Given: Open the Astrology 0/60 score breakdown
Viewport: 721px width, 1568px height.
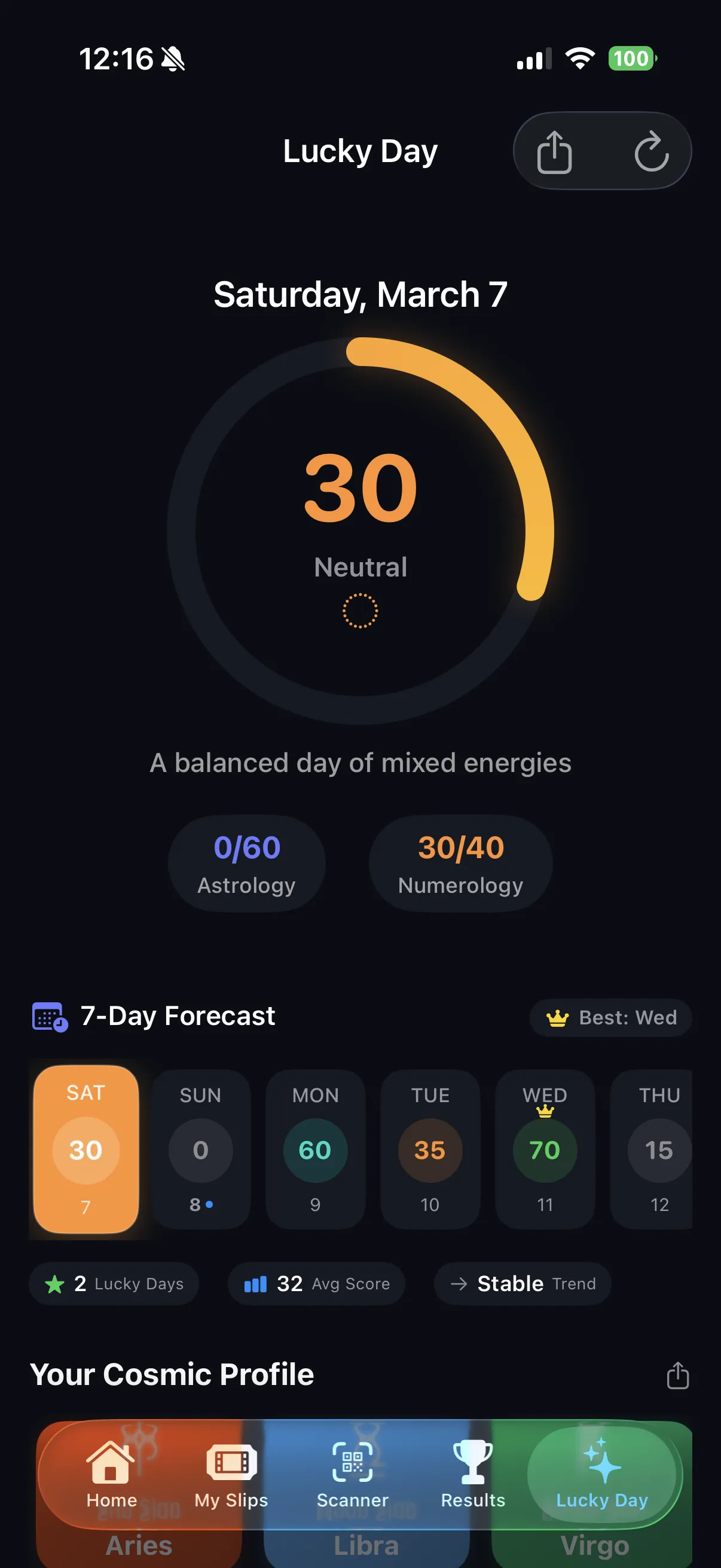Looking at the screenshot, I should pyautogui.click(x=246, y=864).
